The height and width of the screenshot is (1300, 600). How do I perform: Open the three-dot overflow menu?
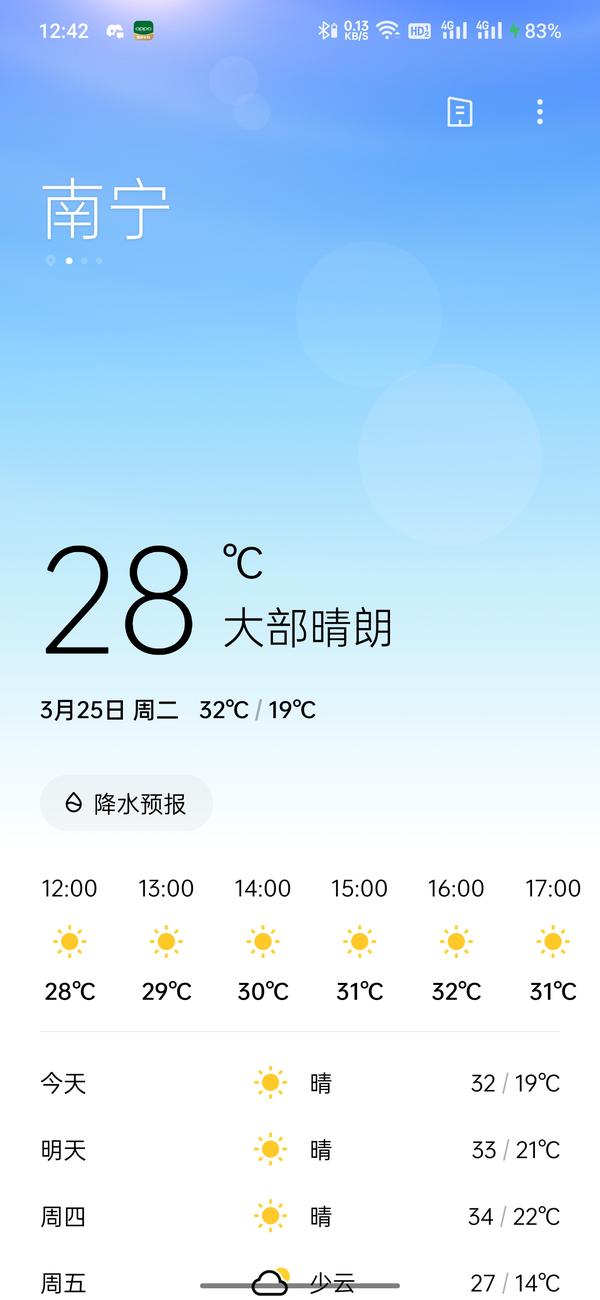[540, 112]
